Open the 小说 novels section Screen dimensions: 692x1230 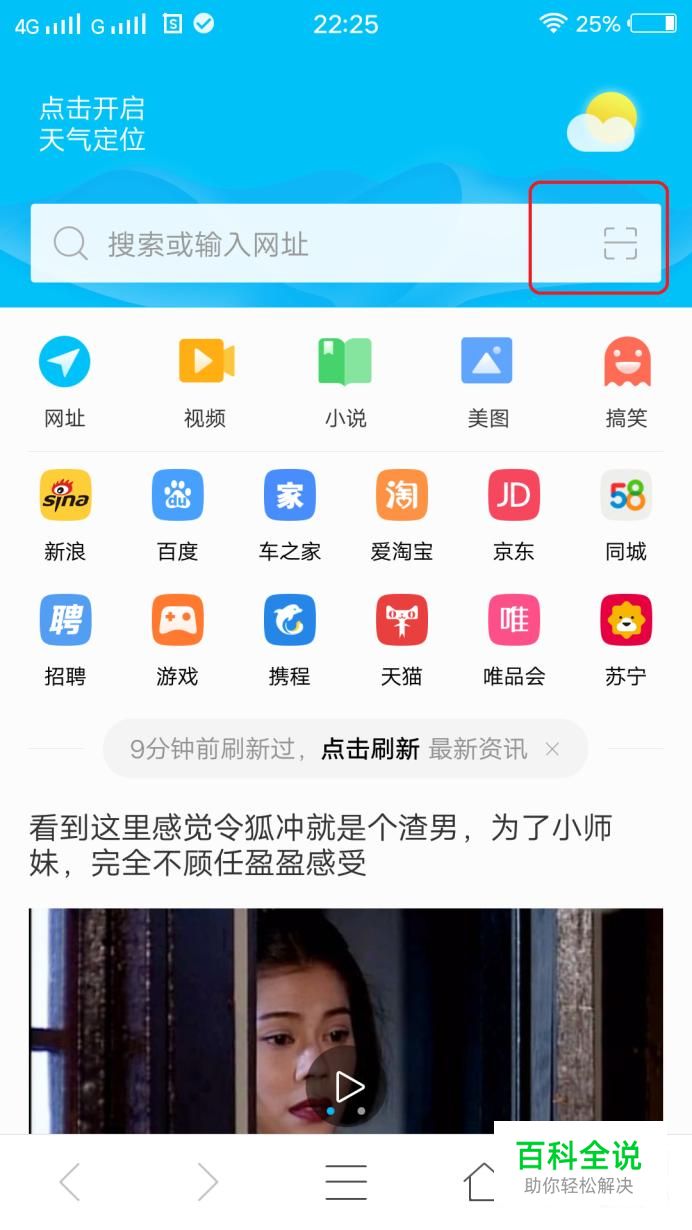point(345,380)
